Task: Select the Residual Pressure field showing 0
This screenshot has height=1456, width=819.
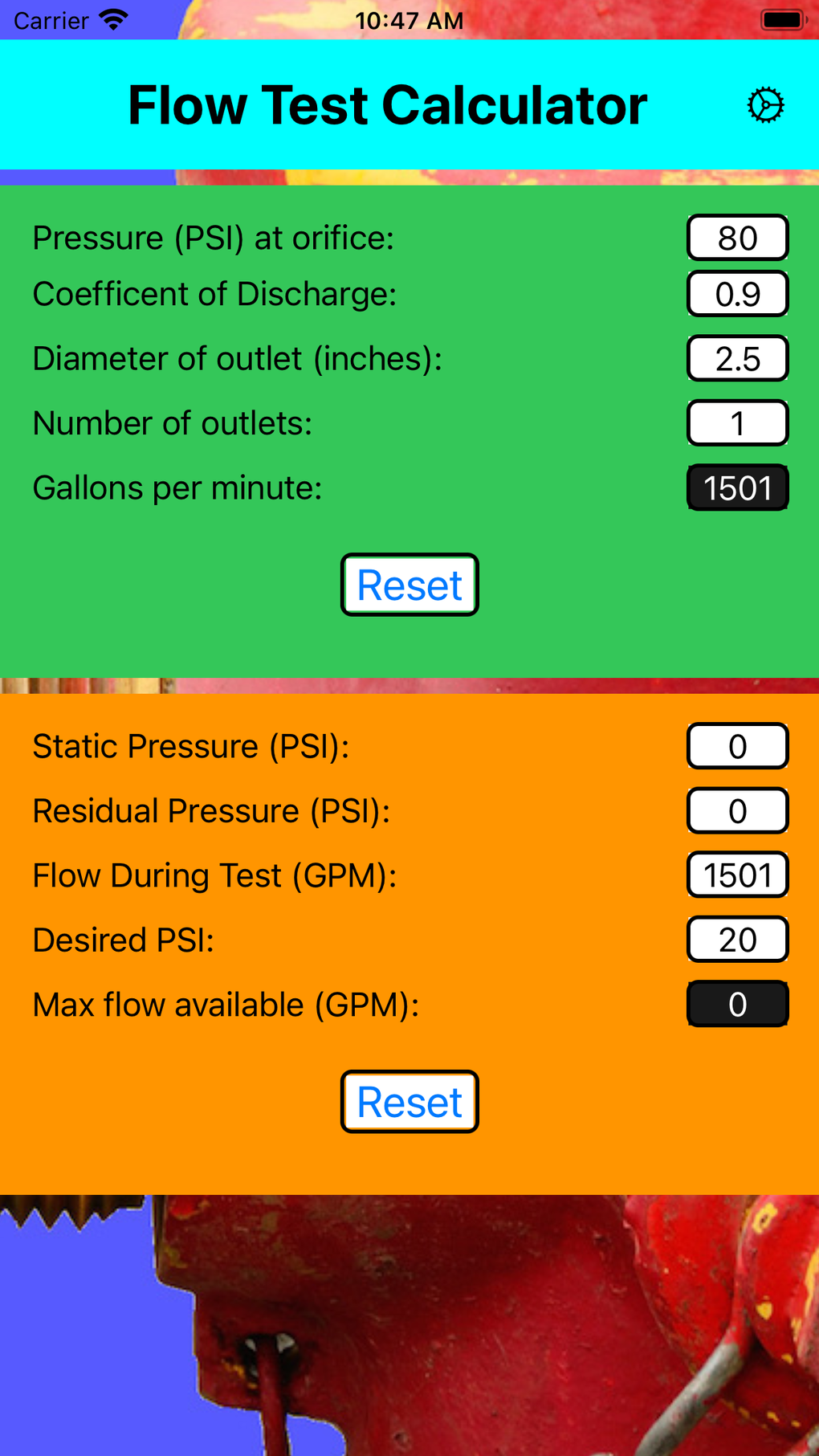Action: [x=736, y=810]
